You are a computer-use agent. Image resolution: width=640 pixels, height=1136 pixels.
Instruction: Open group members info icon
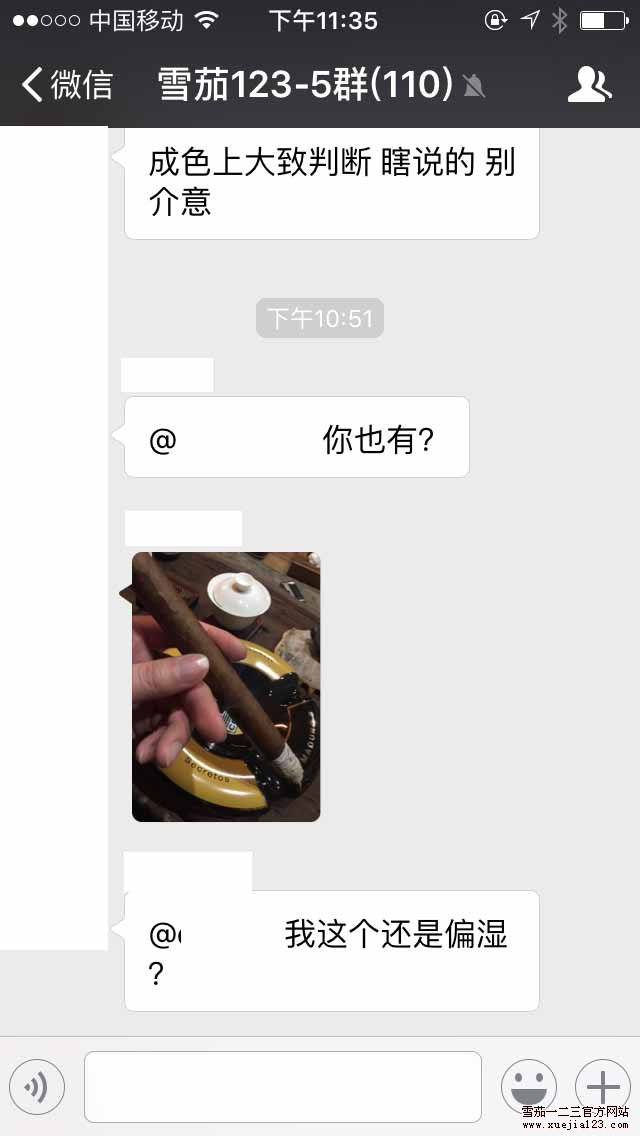tap(589, 84)
